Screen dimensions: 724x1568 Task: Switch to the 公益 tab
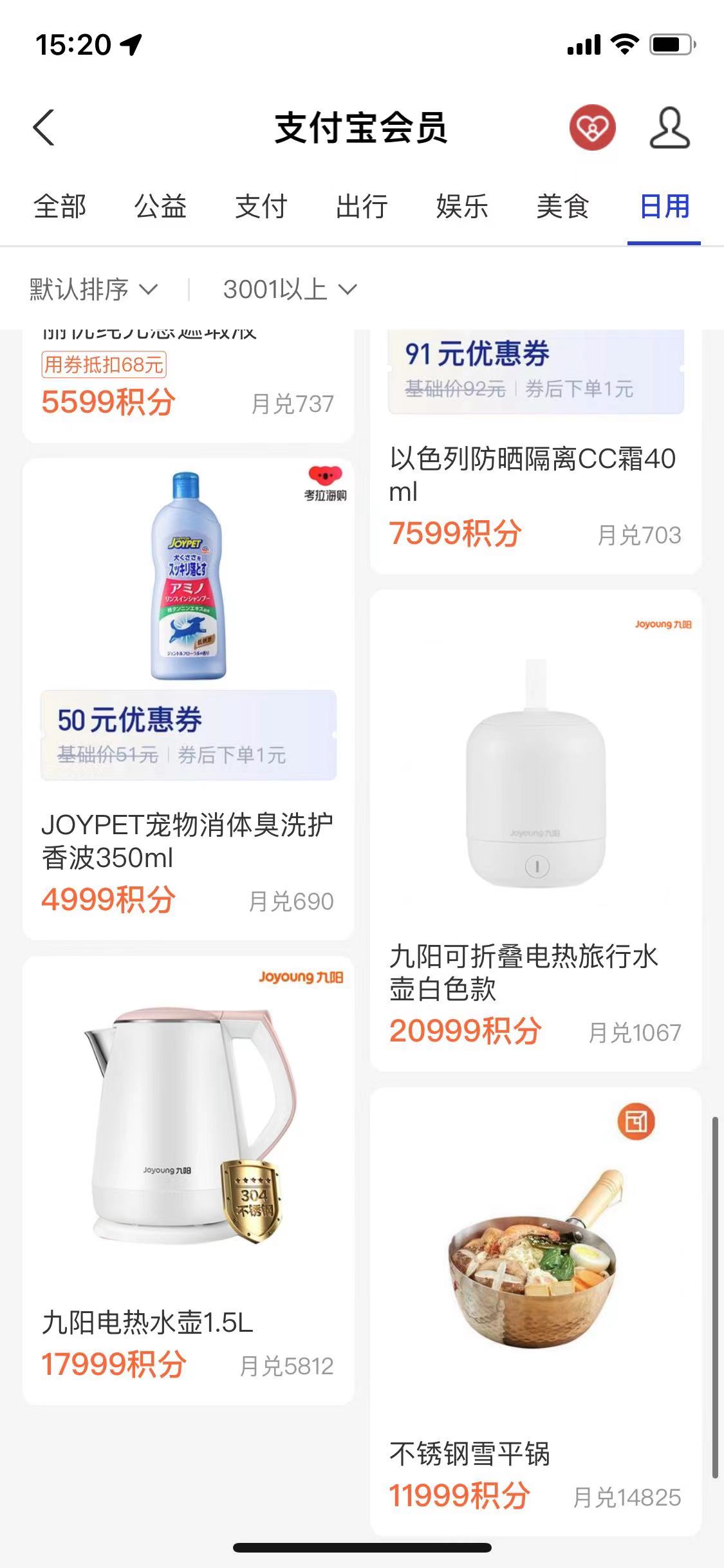pyautogui.click(x=160, y=207)
